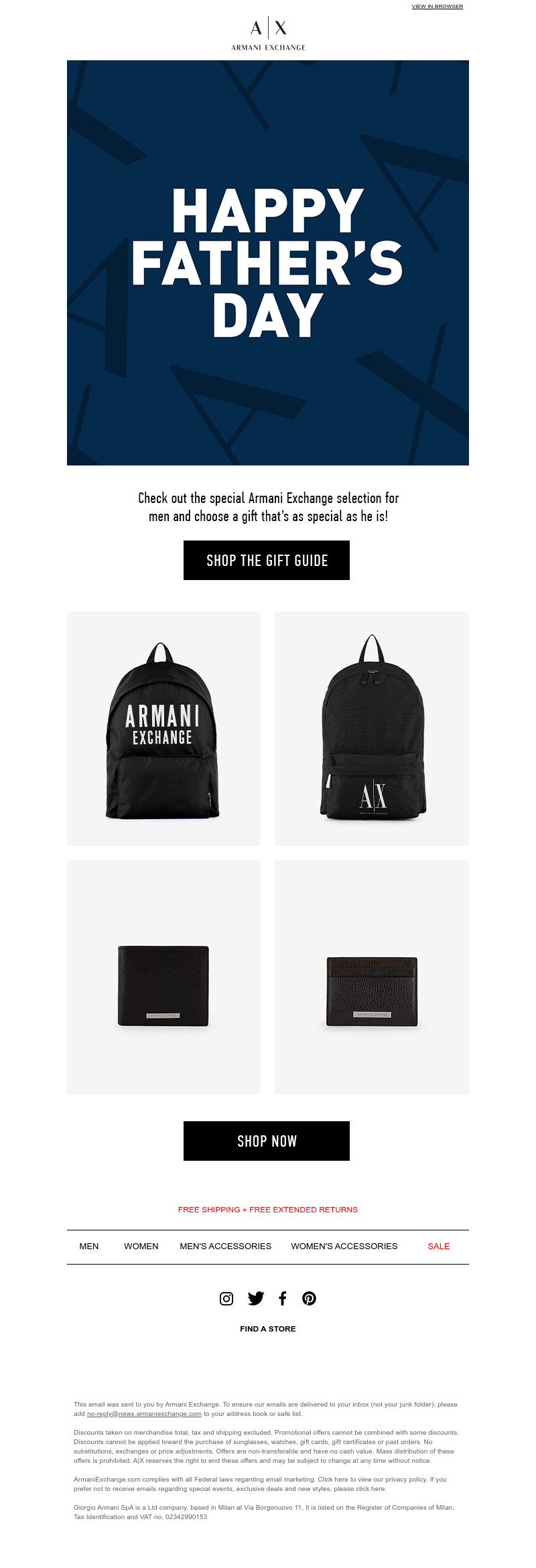This screenshot has width=536, height=1568.
Task: Go to the Women category
Action: (x=141, y=1246)
